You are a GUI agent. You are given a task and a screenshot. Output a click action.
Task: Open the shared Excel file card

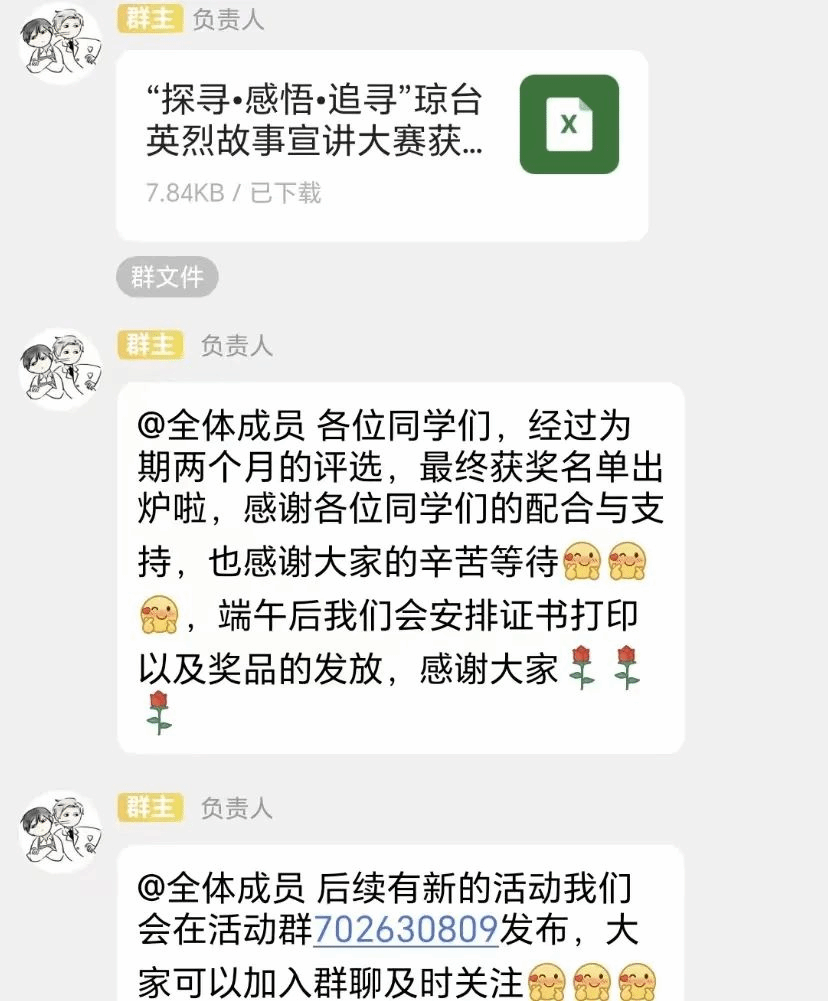(382, 145)
